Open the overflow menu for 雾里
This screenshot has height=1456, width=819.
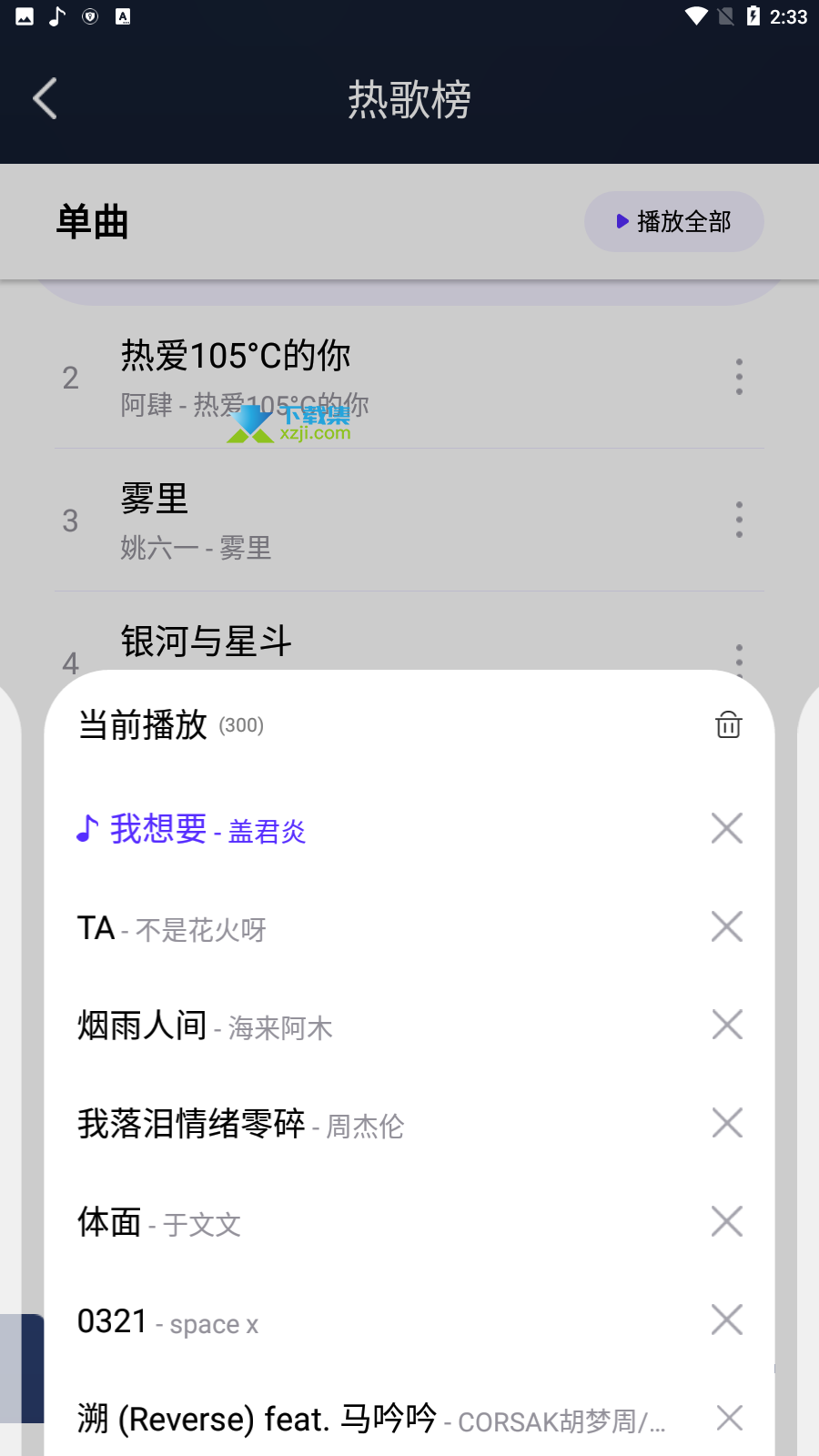point(739,520)
